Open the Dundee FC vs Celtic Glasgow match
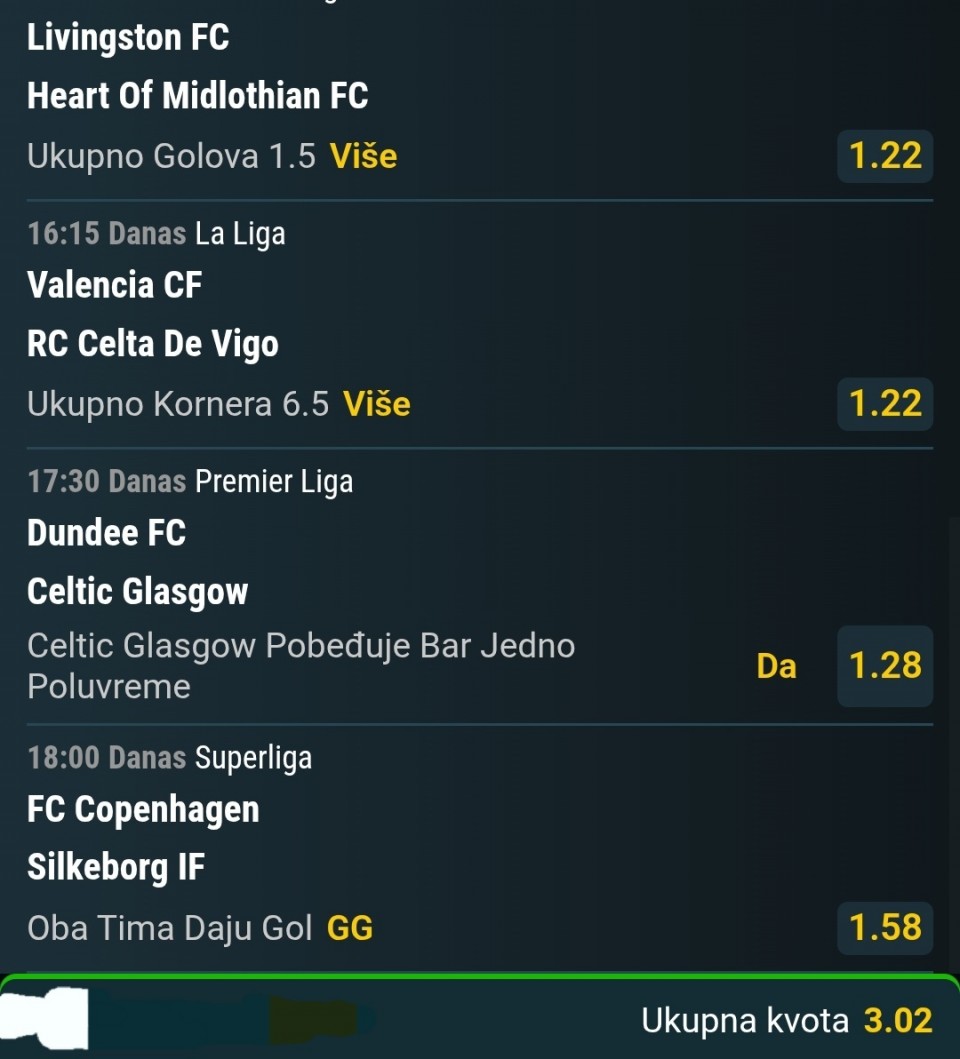The width and height of the screenshot is (960, 1059). pyautogui.click(x=137, y=562)
